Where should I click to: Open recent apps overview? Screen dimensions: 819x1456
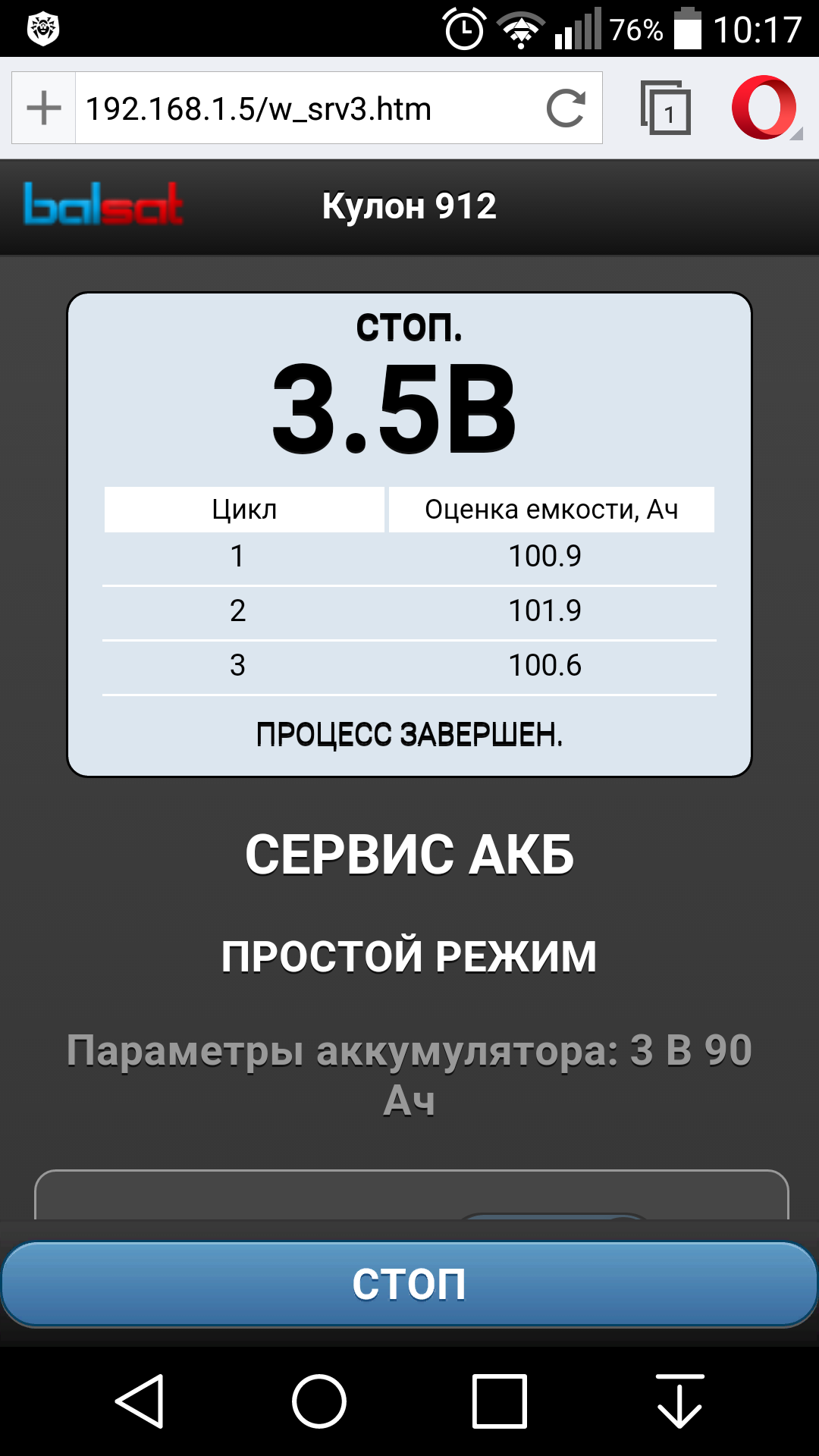(499, 1401)
